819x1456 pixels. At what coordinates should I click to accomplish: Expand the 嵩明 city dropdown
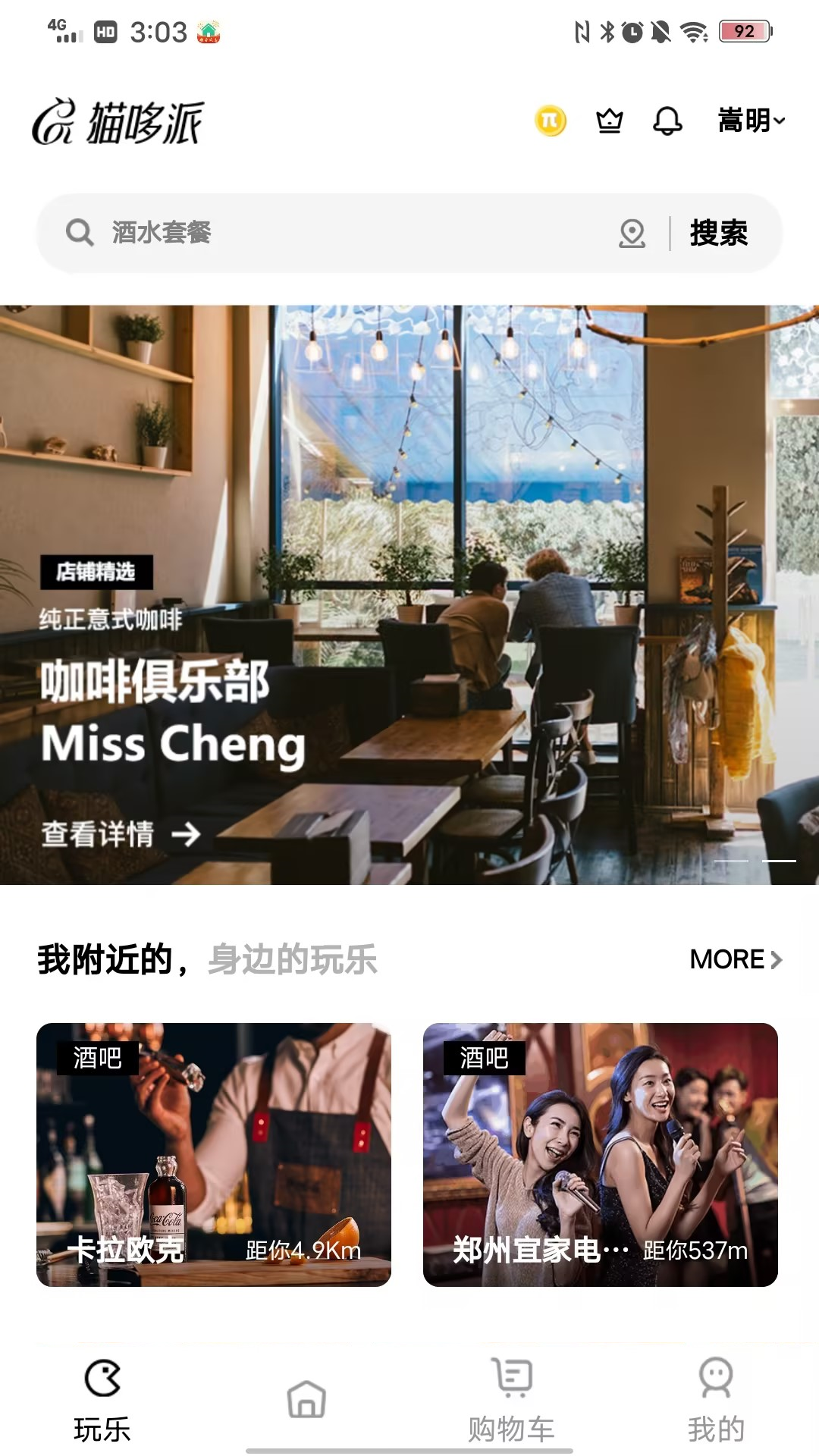pyautogui.click(x=751, y=121)
